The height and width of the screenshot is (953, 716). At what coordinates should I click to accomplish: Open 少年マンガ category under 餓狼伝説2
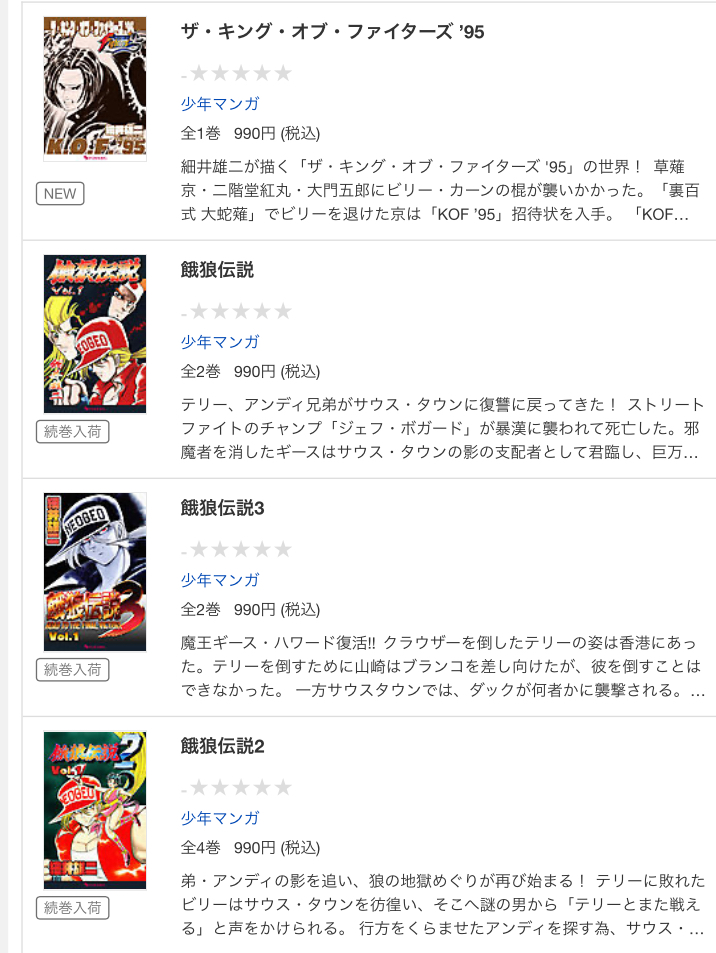pos(220,818)
